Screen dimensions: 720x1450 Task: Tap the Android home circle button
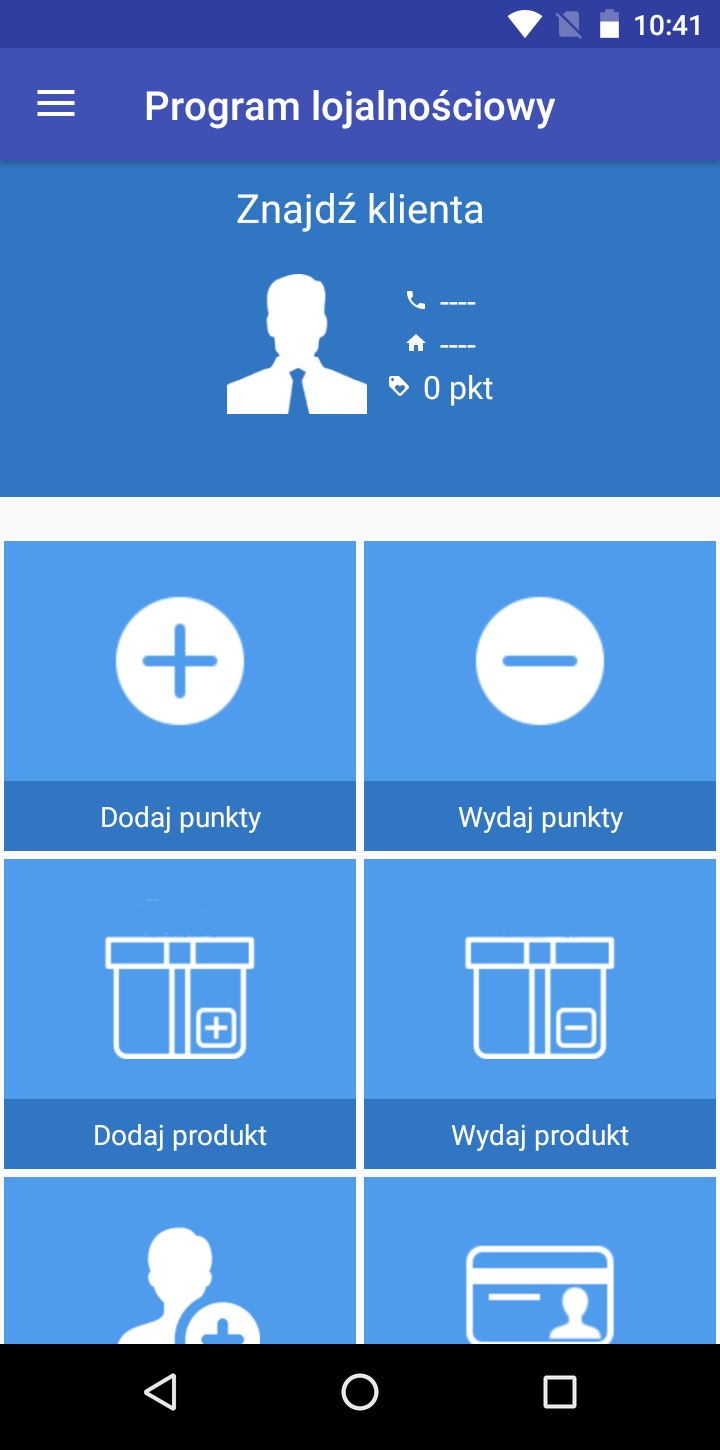coord(360,1391)
